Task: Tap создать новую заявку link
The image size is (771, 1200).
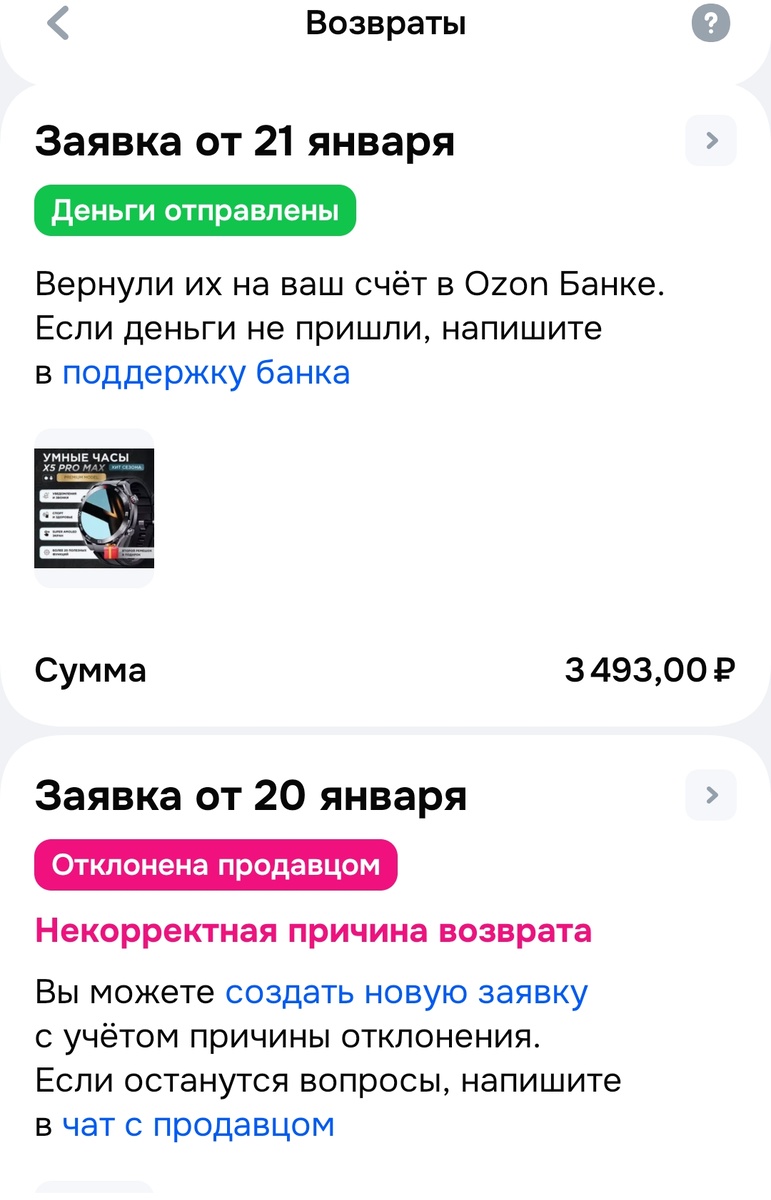Action: pyautogui.click(x=406, y=993)
